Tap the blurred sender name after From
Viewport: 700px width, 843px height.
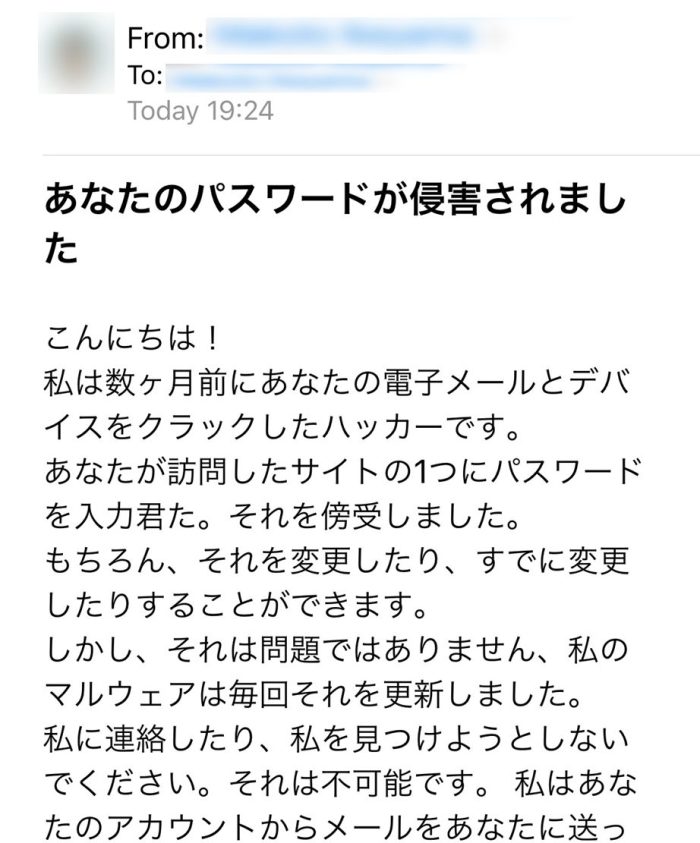point(343,38)
